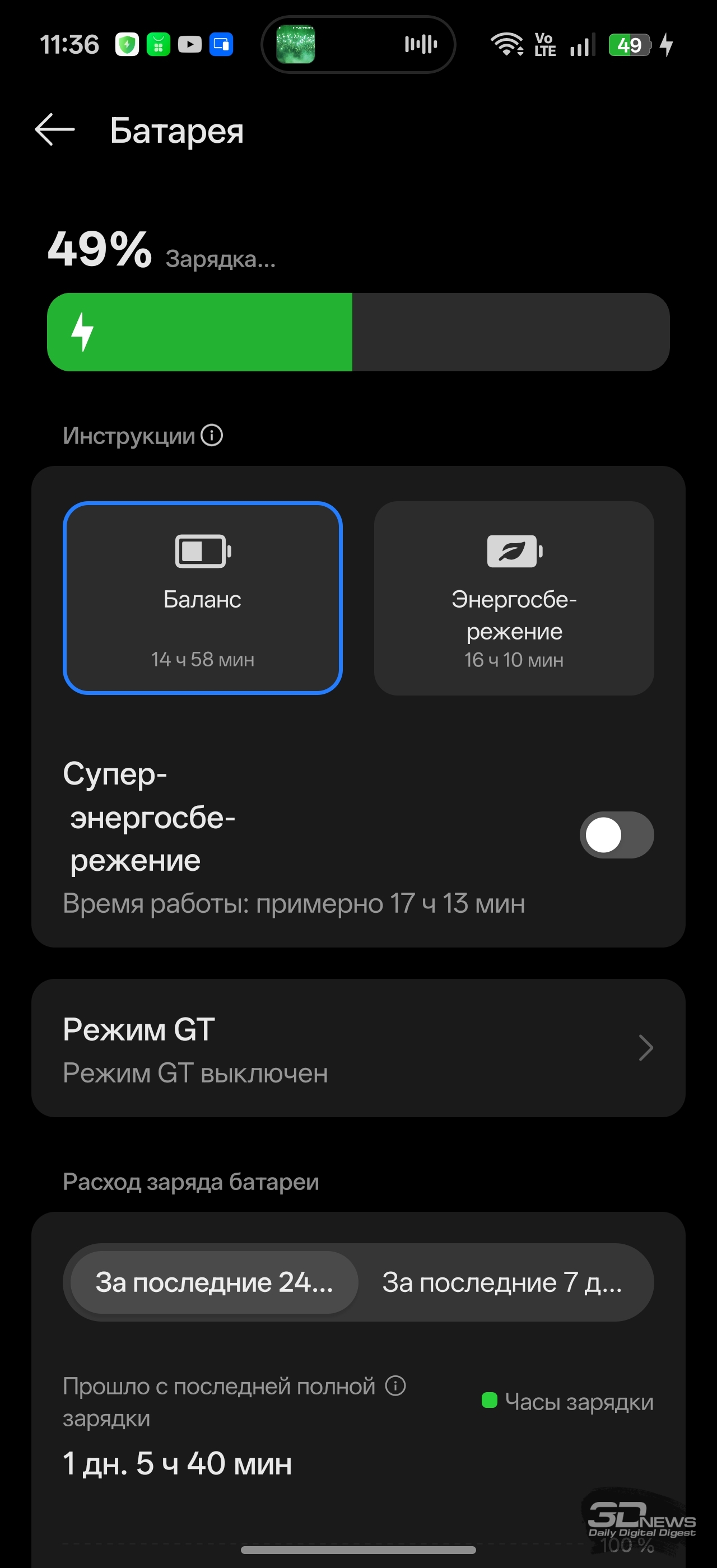This screenshot has width=717, height=1568.
Task: Open Режим GT settings
Action: (x=358, y=1048)
